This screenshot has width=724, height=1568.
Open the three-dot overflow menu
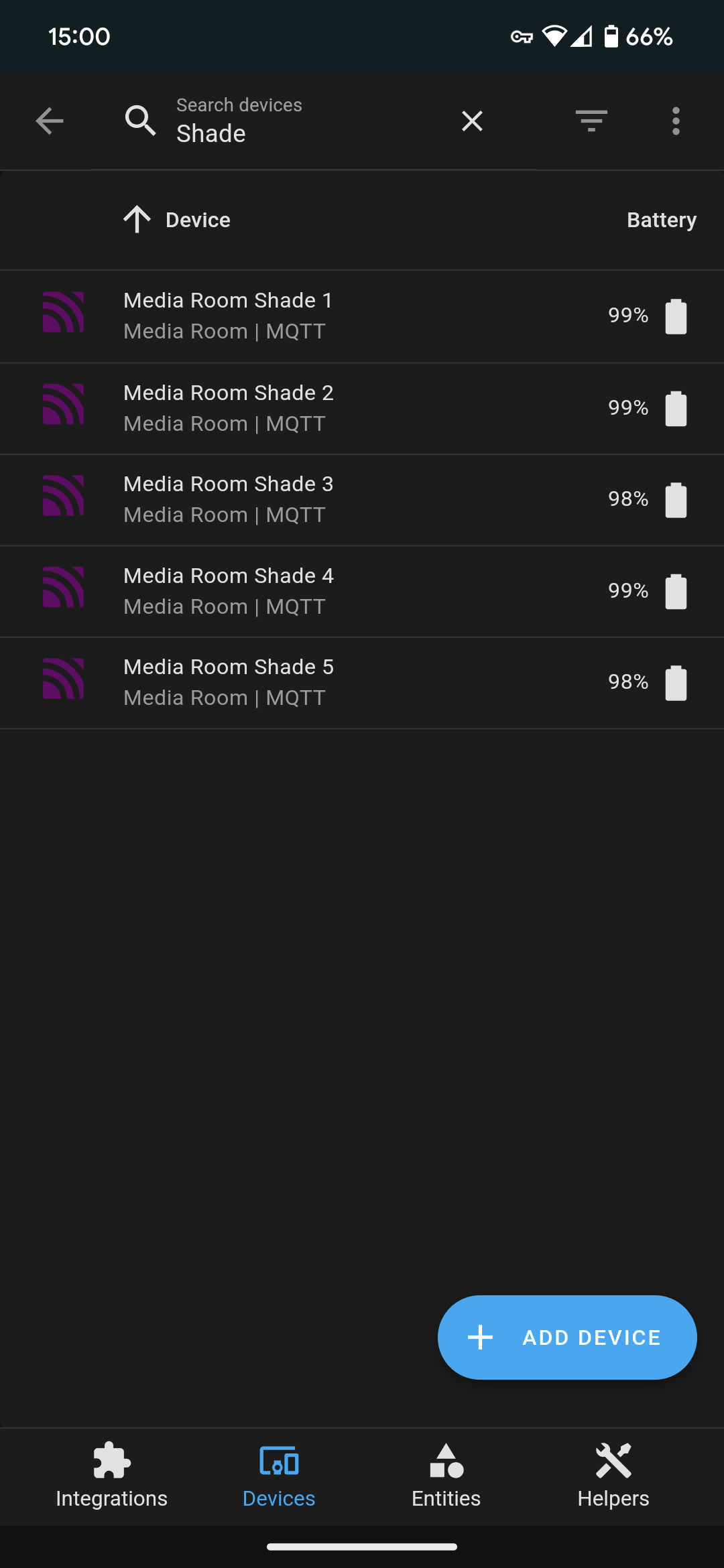tap(676, 121)
